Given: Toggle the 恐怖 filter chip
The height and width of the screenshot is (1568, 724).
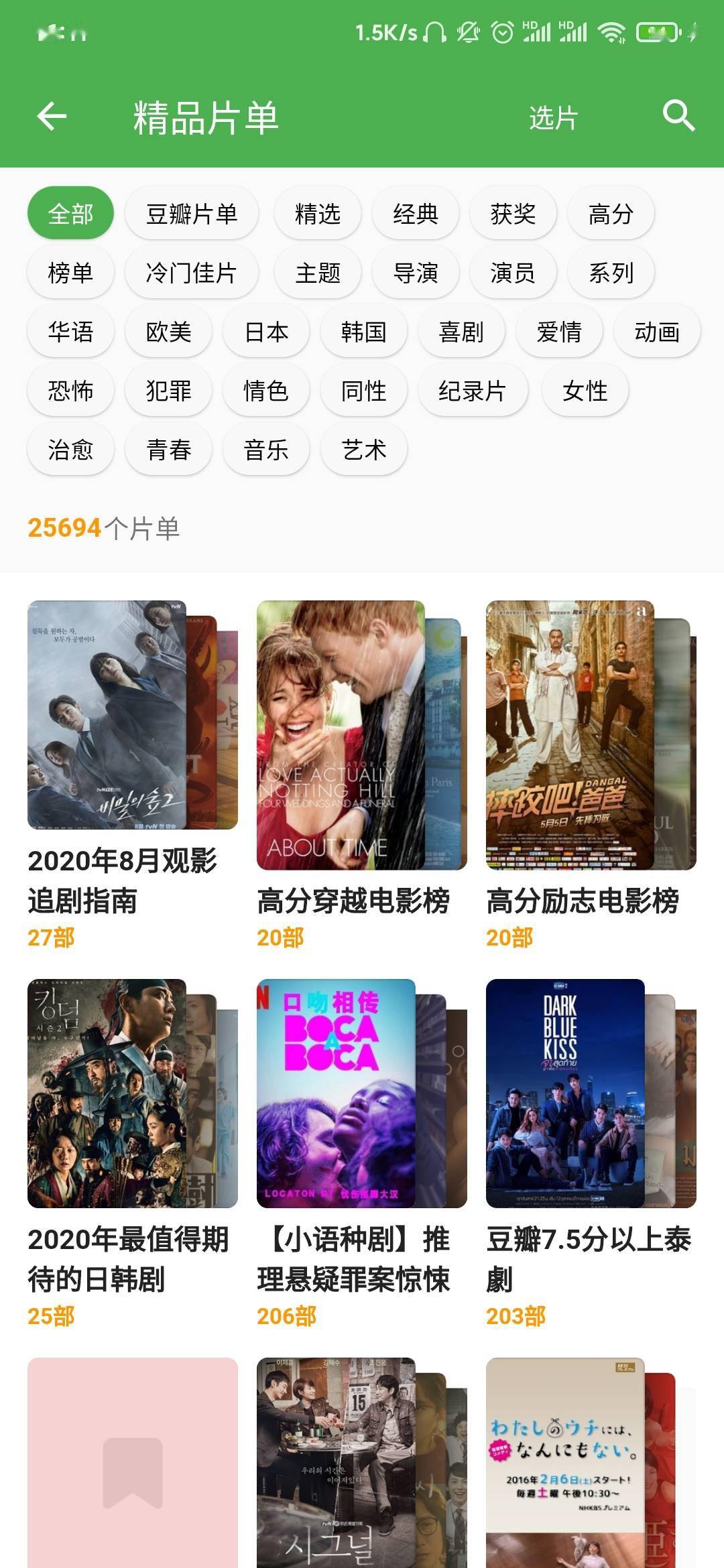Looking at the screenshot, I should tap(70, 389).
